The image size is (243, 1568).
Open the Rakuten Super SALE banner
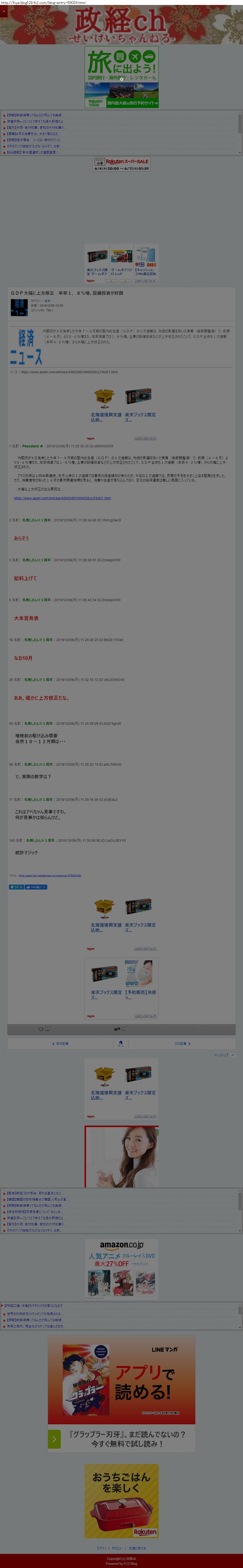122,164
